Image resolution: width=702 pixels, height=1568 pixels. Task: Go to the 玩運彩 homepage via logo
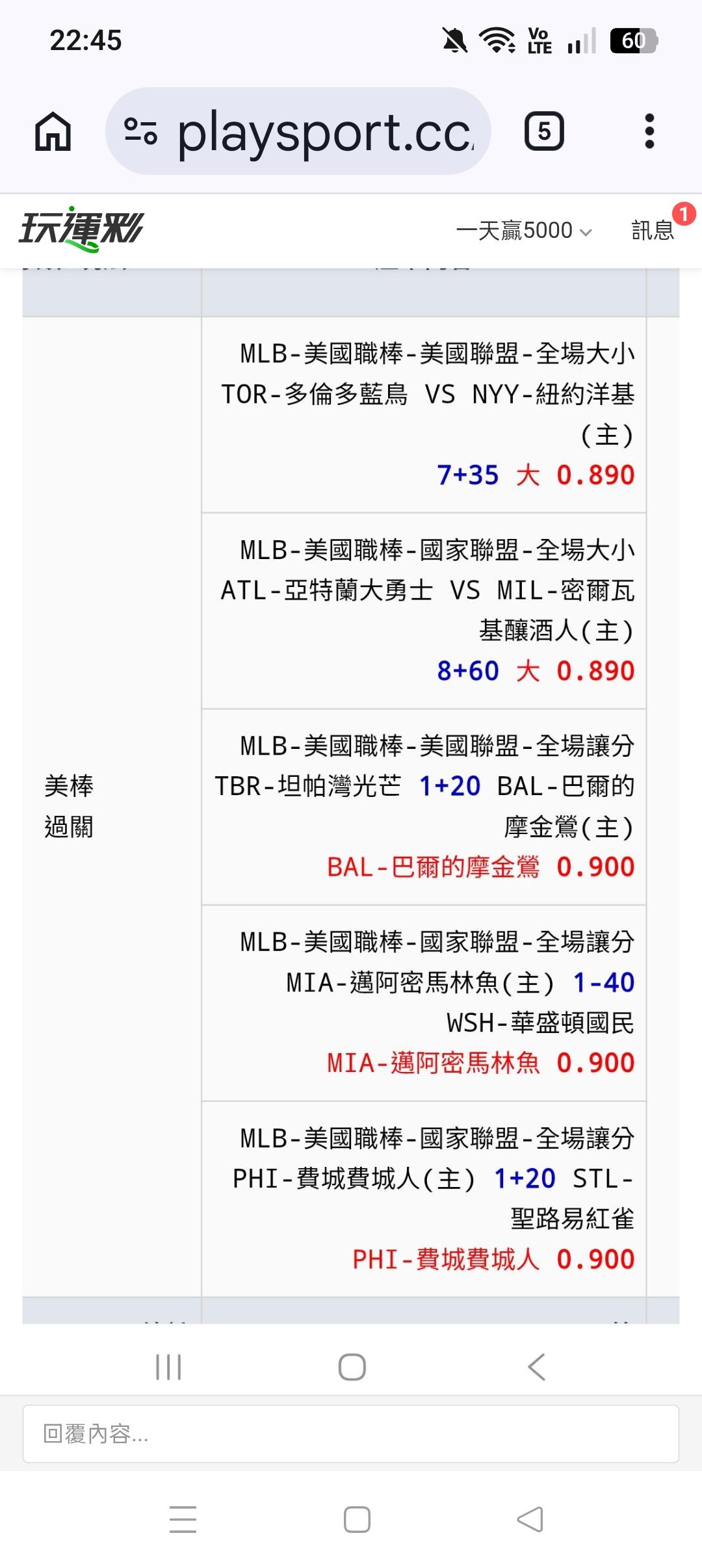click(x=81, y=230)
